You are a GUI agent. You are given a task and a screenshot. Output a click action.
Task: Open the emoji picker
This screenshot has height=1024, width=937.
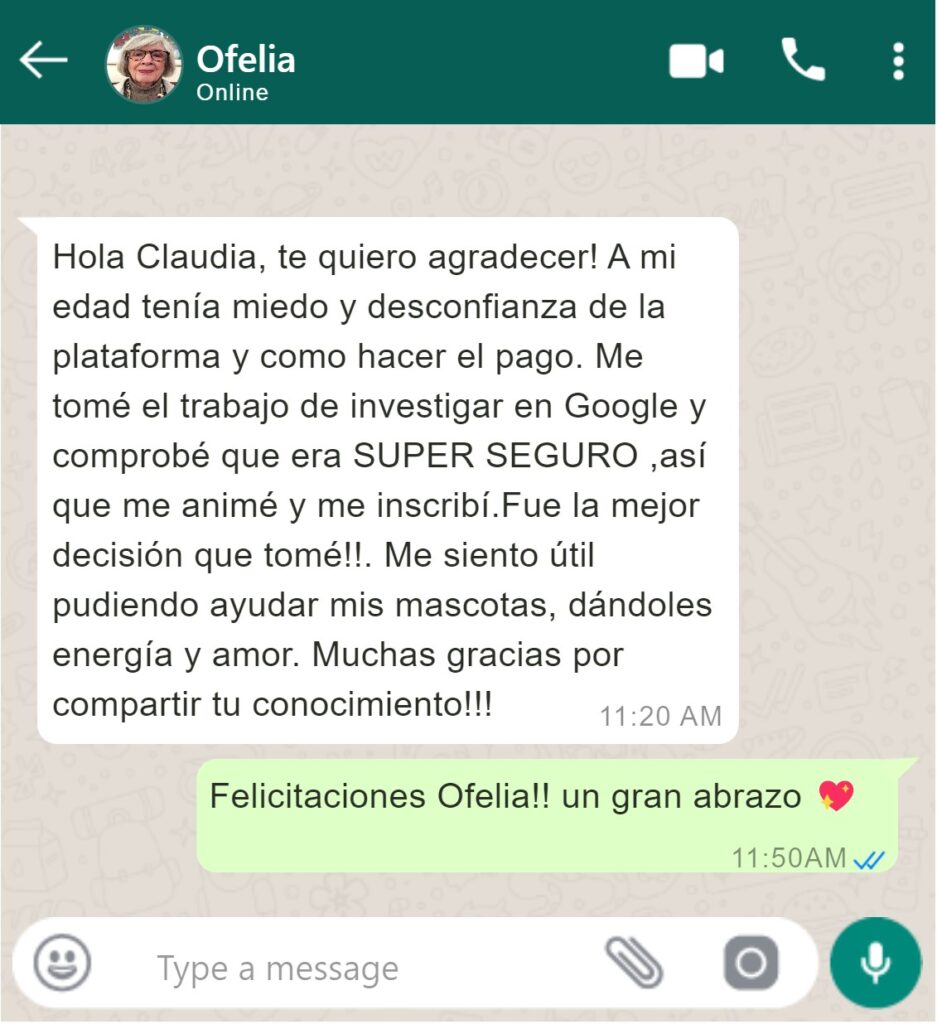tap(62, 964)
